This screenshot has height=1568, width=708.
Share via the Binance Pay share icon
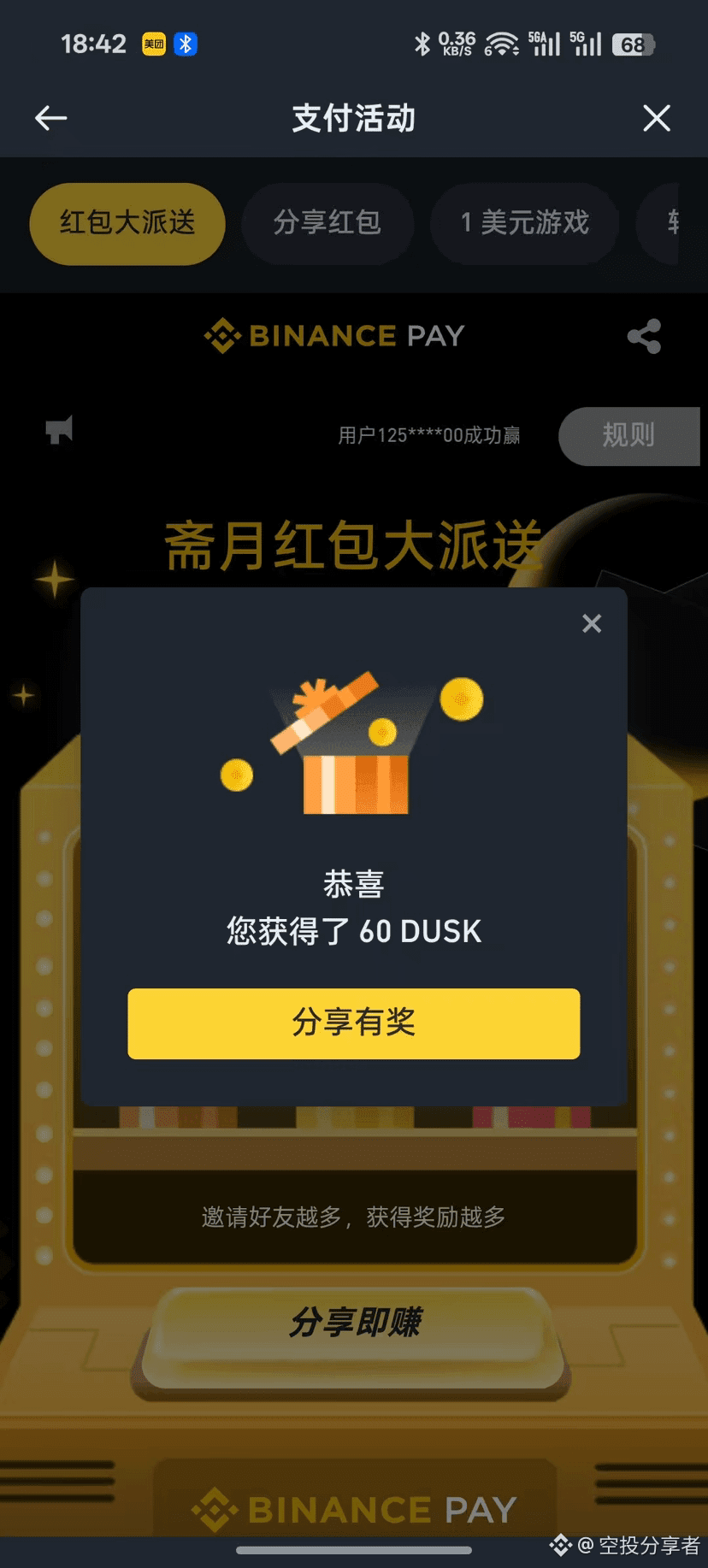point(644,336)
